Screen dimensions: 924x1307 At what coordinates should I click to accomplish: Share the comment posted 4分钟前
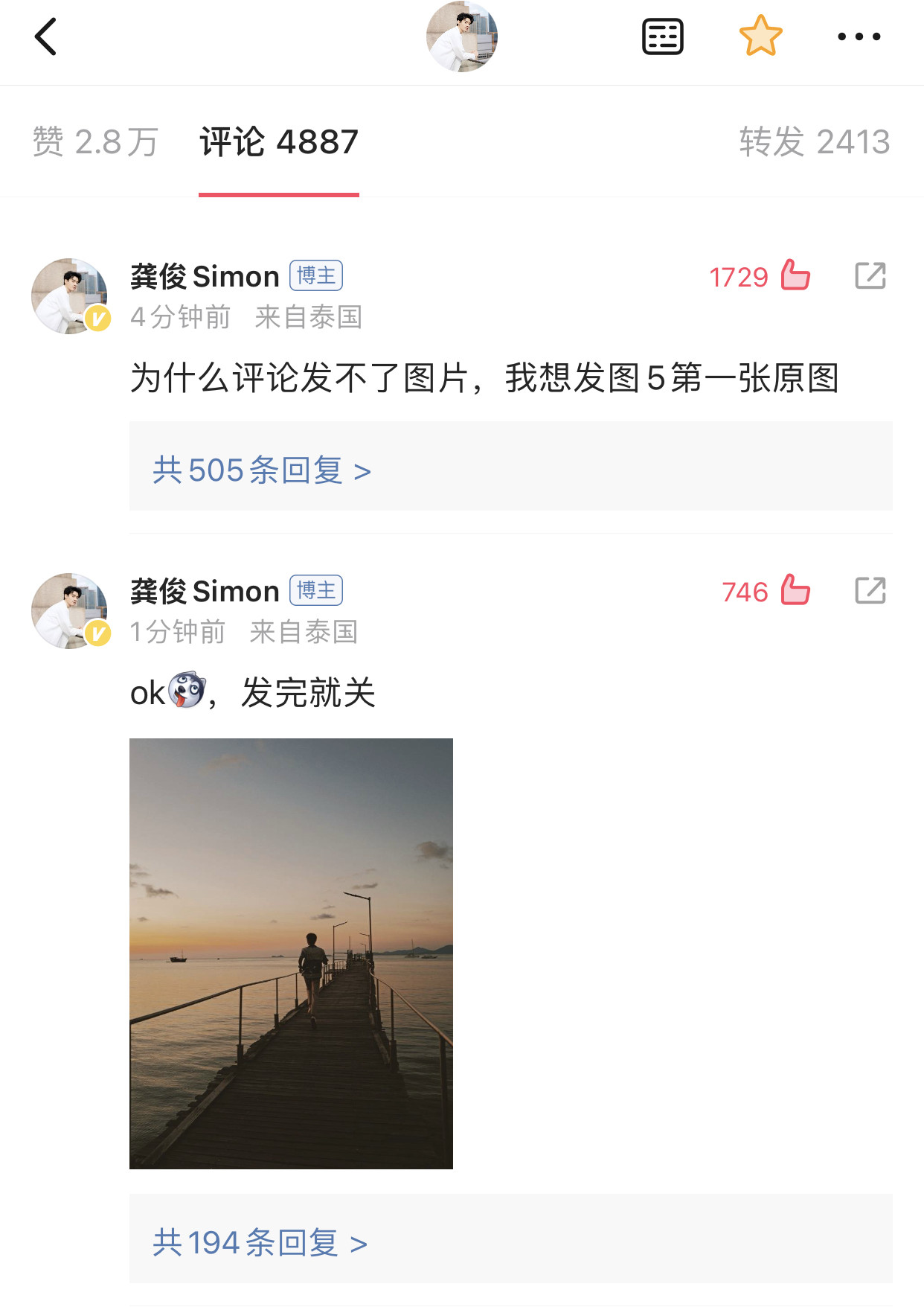[x=870, y=275]
